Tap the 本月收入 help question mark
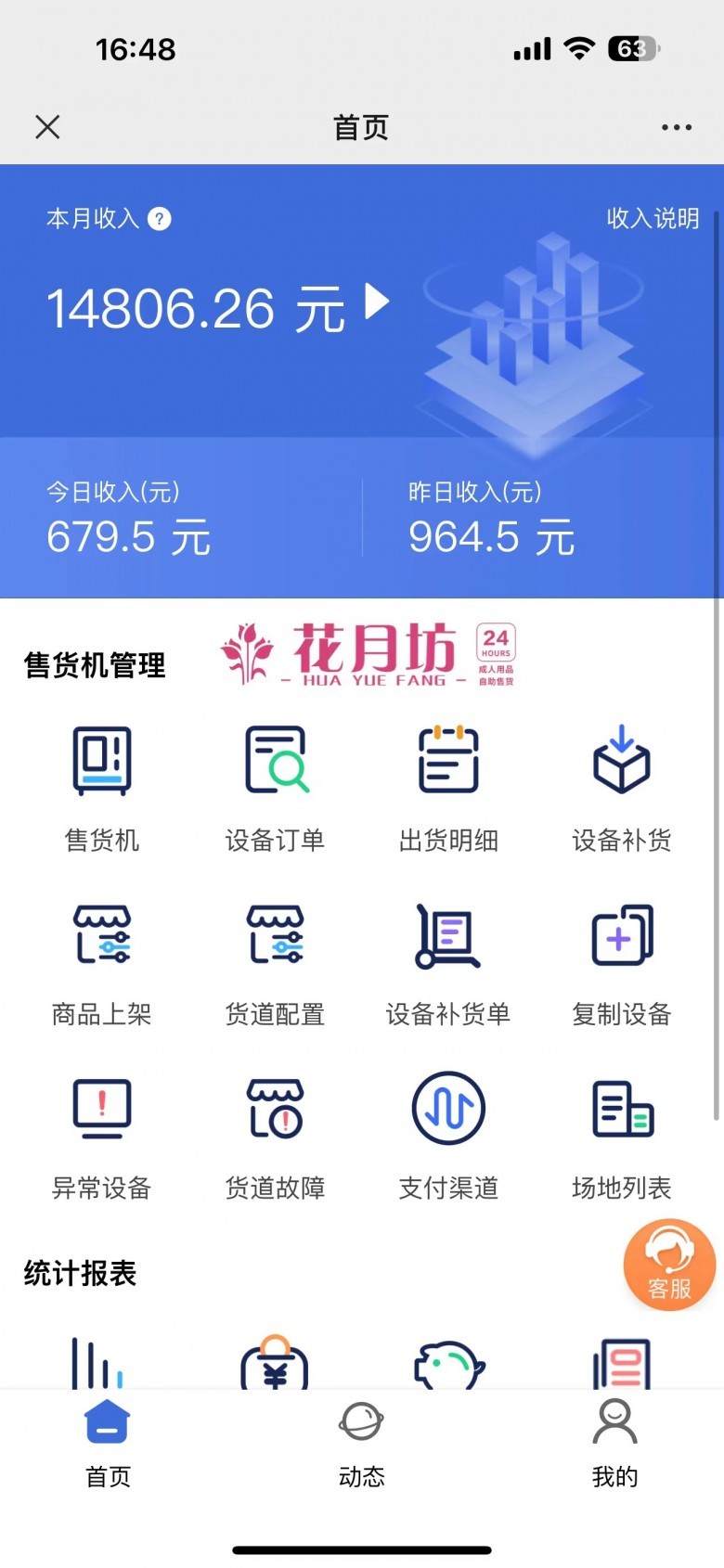Viewport: 724px width, 1568px height. point(162,219)
